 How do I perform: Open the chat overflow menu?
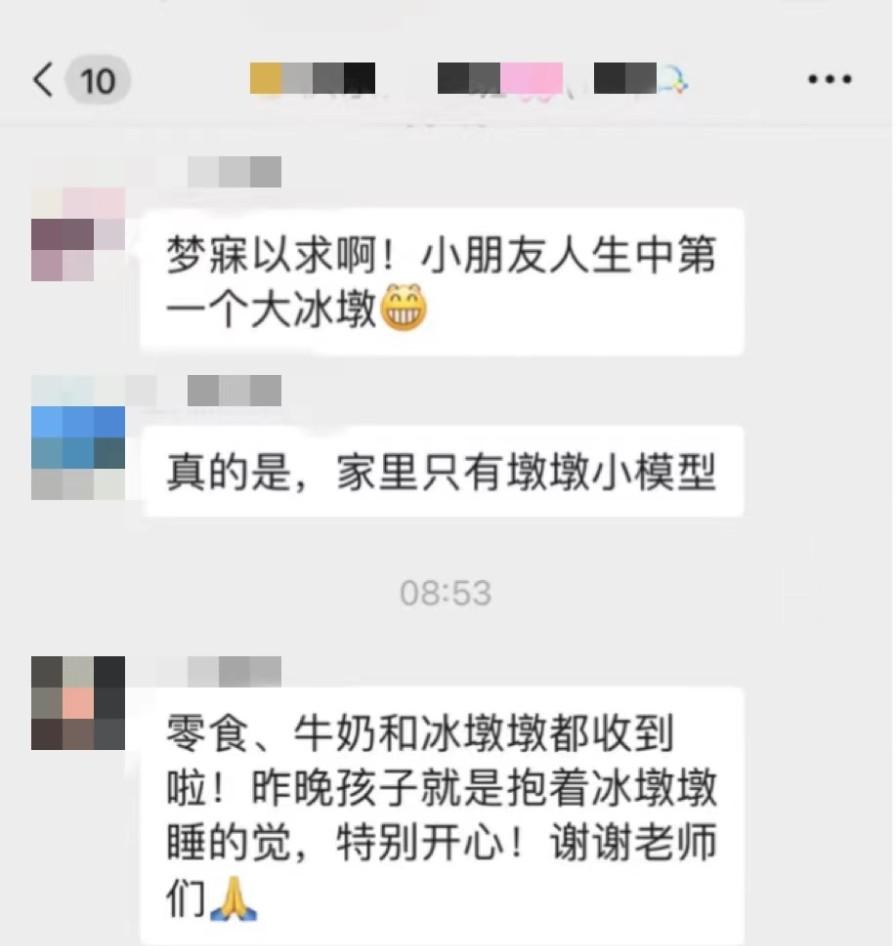[829, 79]
